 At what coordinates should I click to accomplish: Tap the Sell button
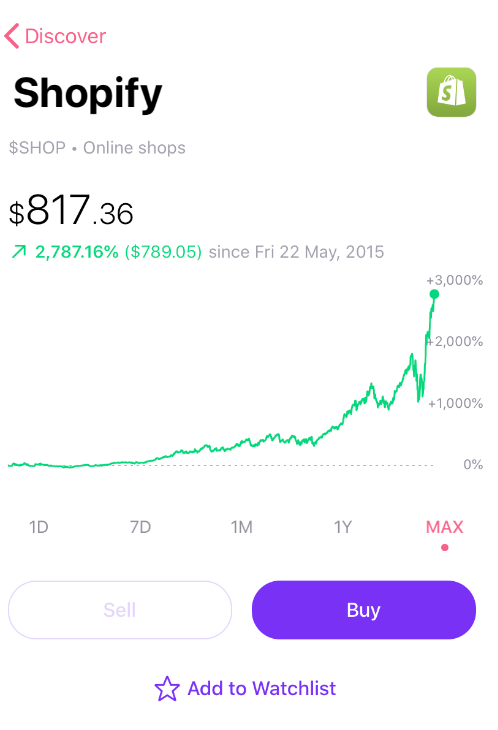click(x=120, y=609)
